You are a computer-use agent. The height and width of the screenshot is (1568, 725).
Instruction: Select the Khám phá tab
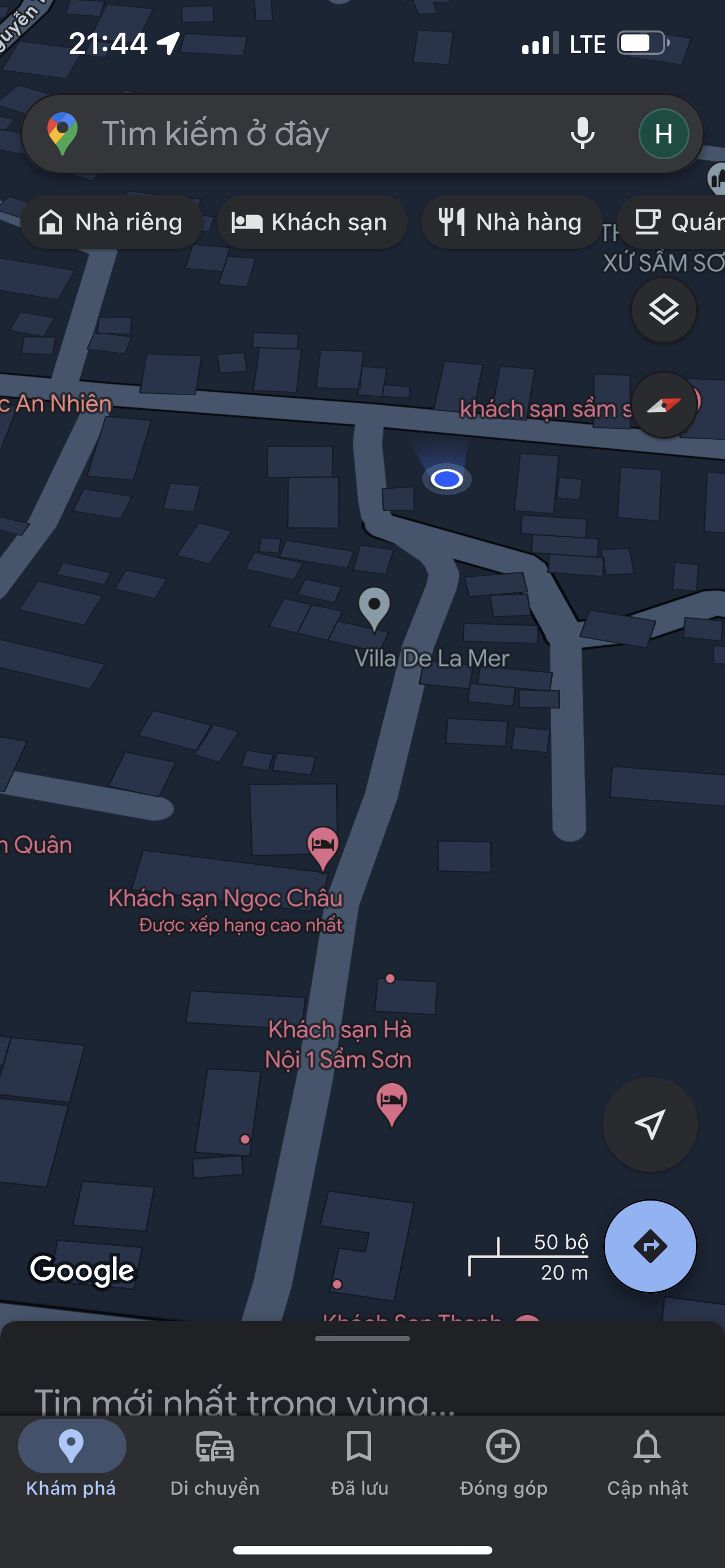(x=71, y=1462)
